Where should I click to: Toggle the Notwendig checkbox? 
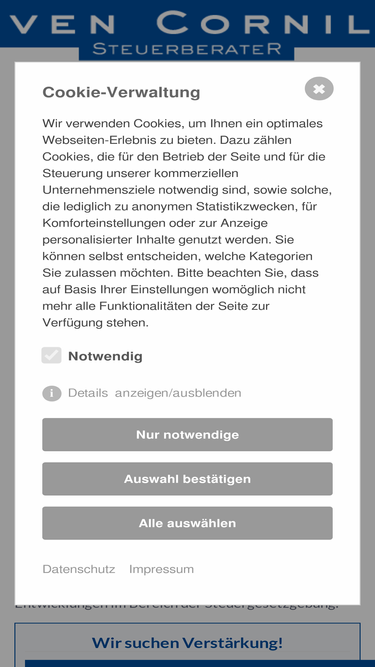pos(51,356)
